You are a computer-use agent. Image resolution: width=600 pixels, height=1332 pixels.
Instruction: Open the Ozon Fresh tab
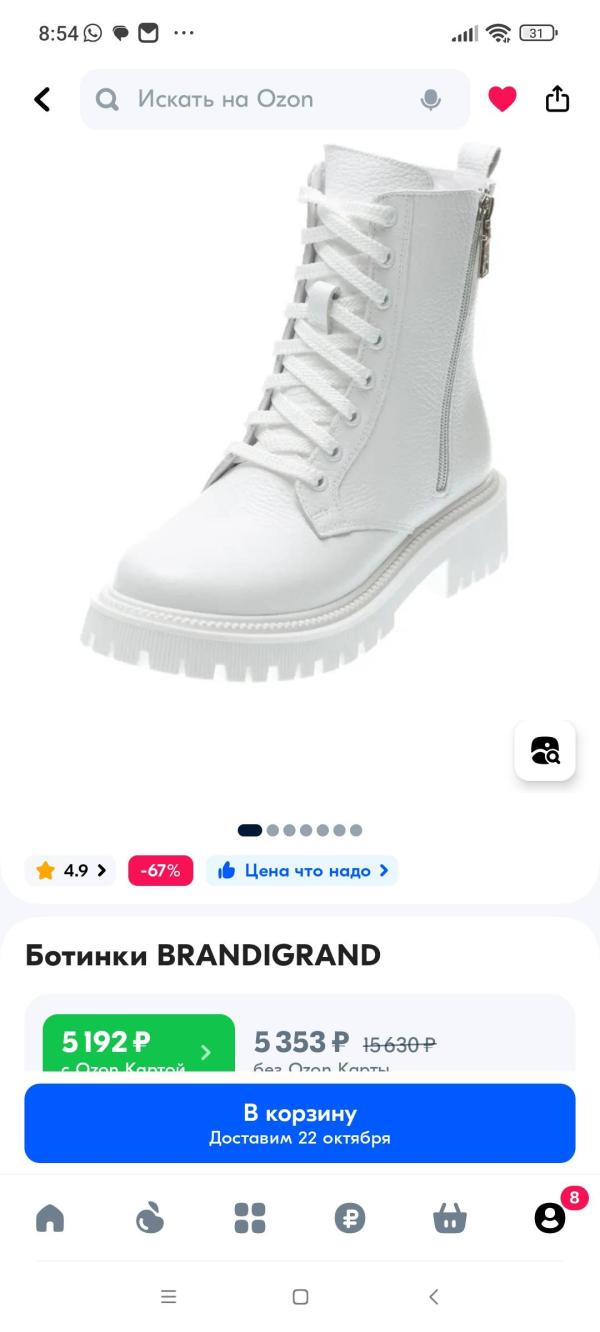(x=150, y=1217)
